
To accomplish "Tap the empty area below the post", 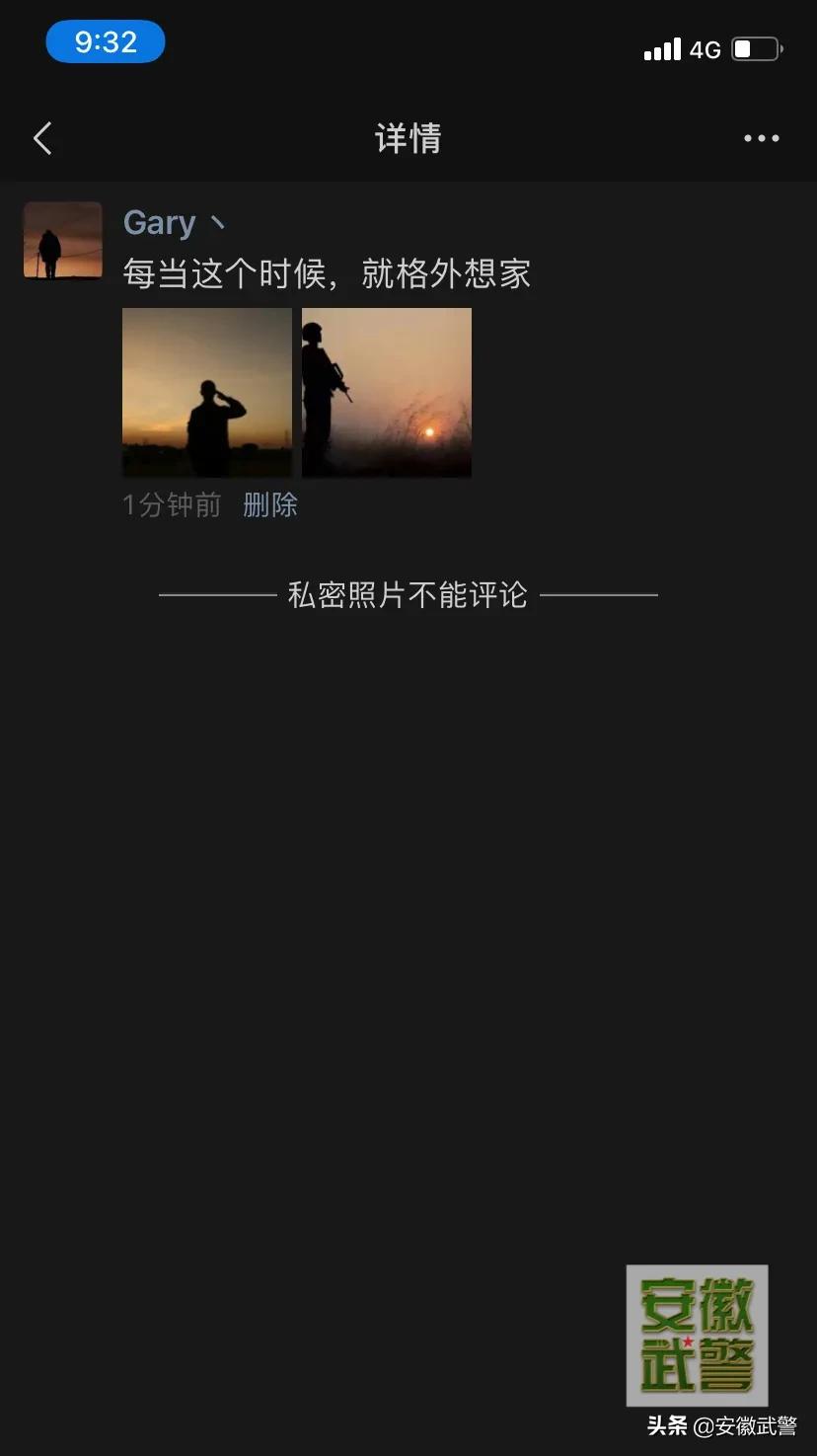I will pos(408,888).
